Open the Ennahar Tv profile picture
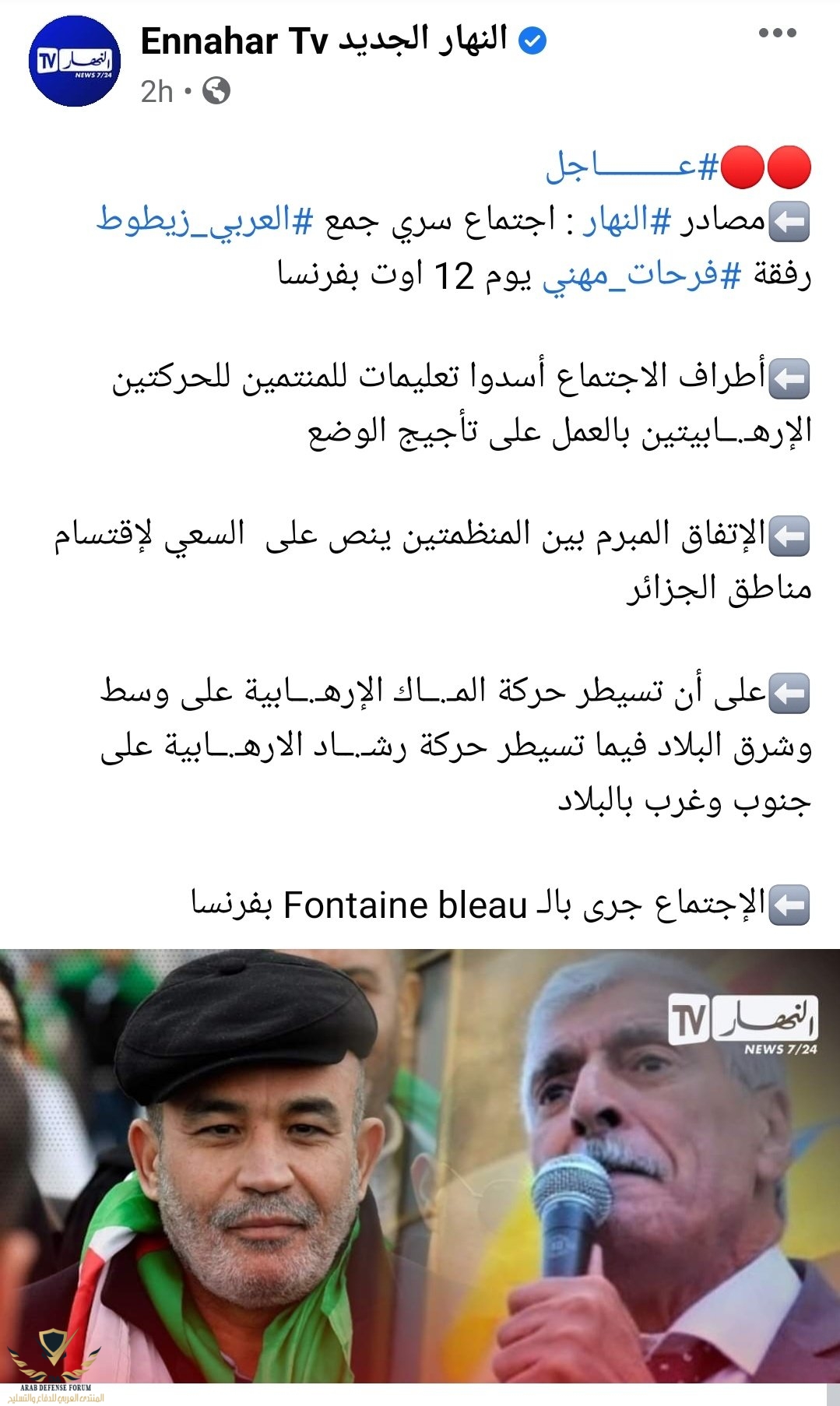The height and width of the screenshot is (1406, 840). point(75,61)
